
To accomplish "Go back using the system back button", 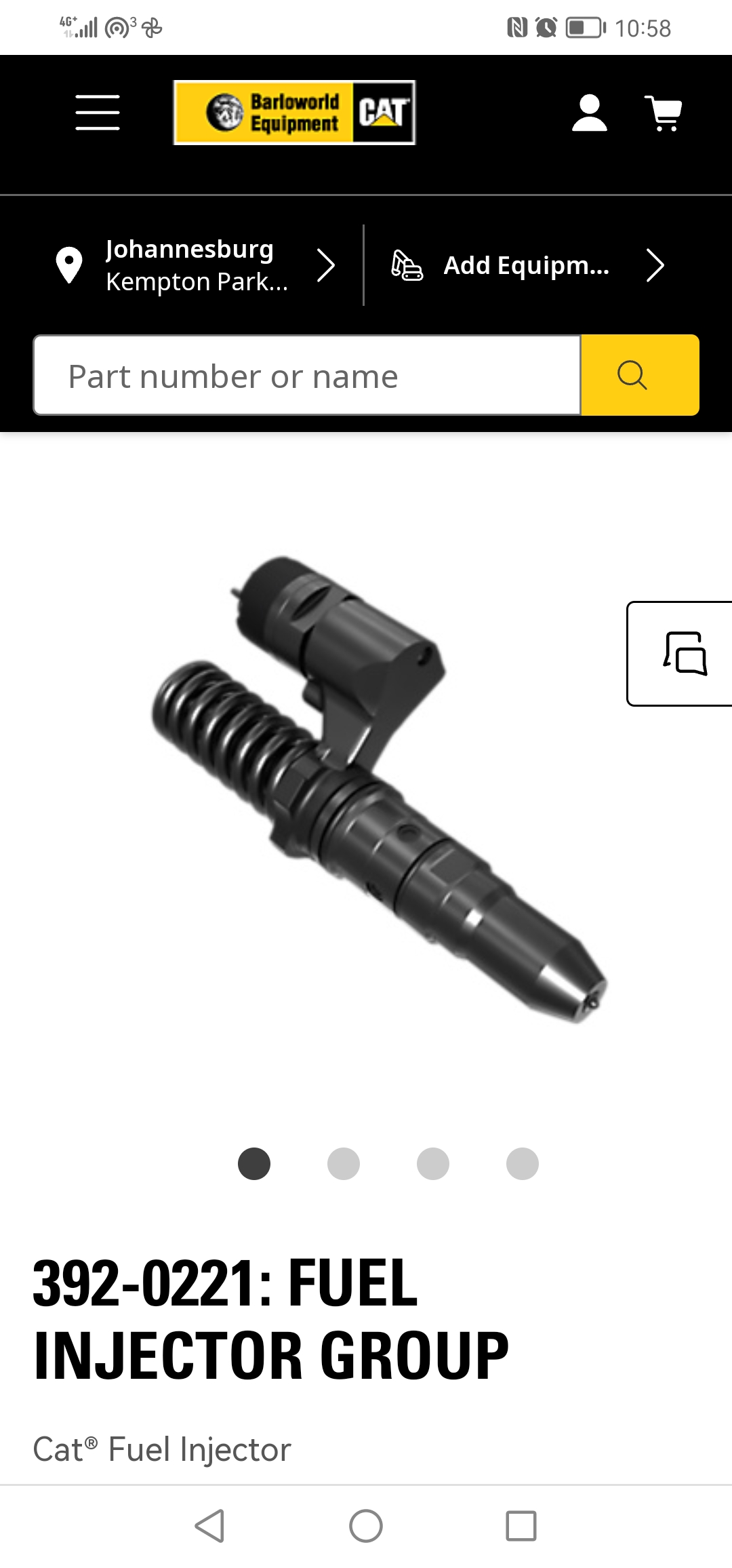I will (x=209, y=1526).
